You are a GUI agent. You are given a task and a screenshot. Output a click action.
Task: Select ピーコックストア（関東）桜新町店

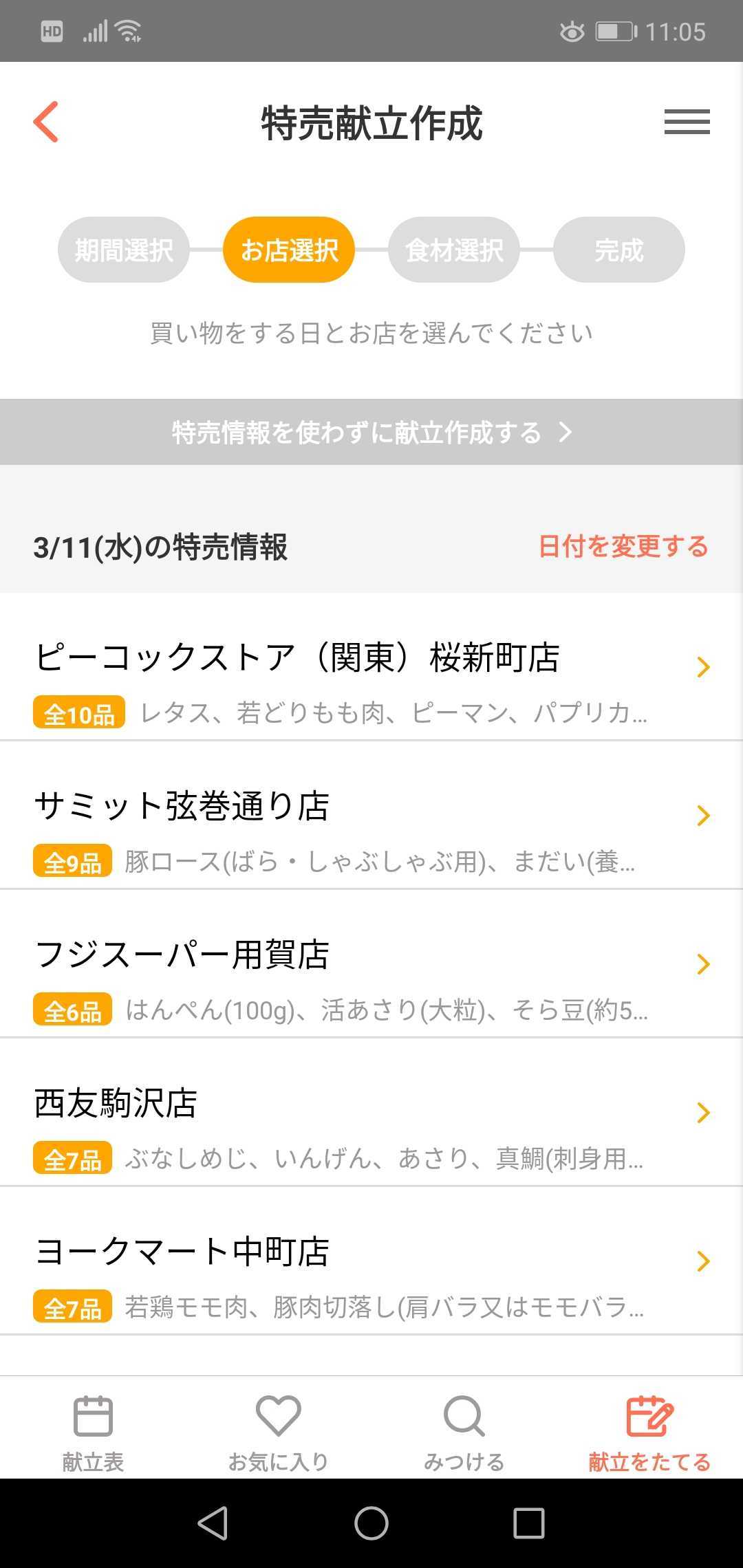click(x=371, y=667)
